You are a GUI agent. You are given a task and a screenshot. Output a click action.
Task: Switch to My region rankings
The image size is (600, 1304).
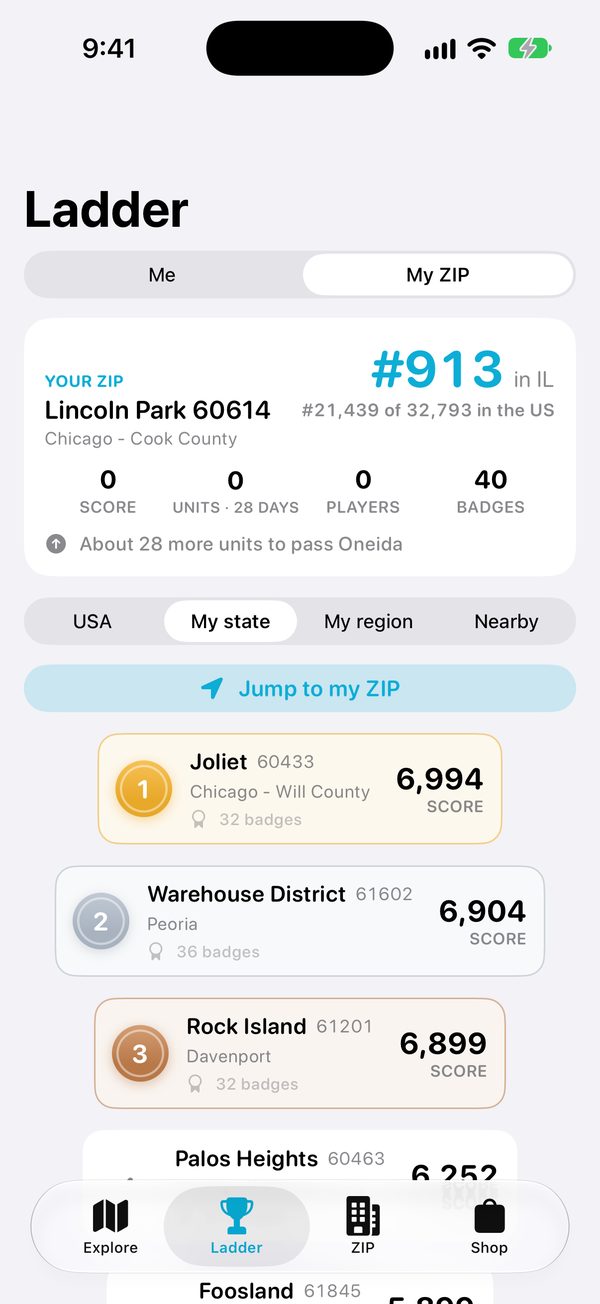[368, 621]
